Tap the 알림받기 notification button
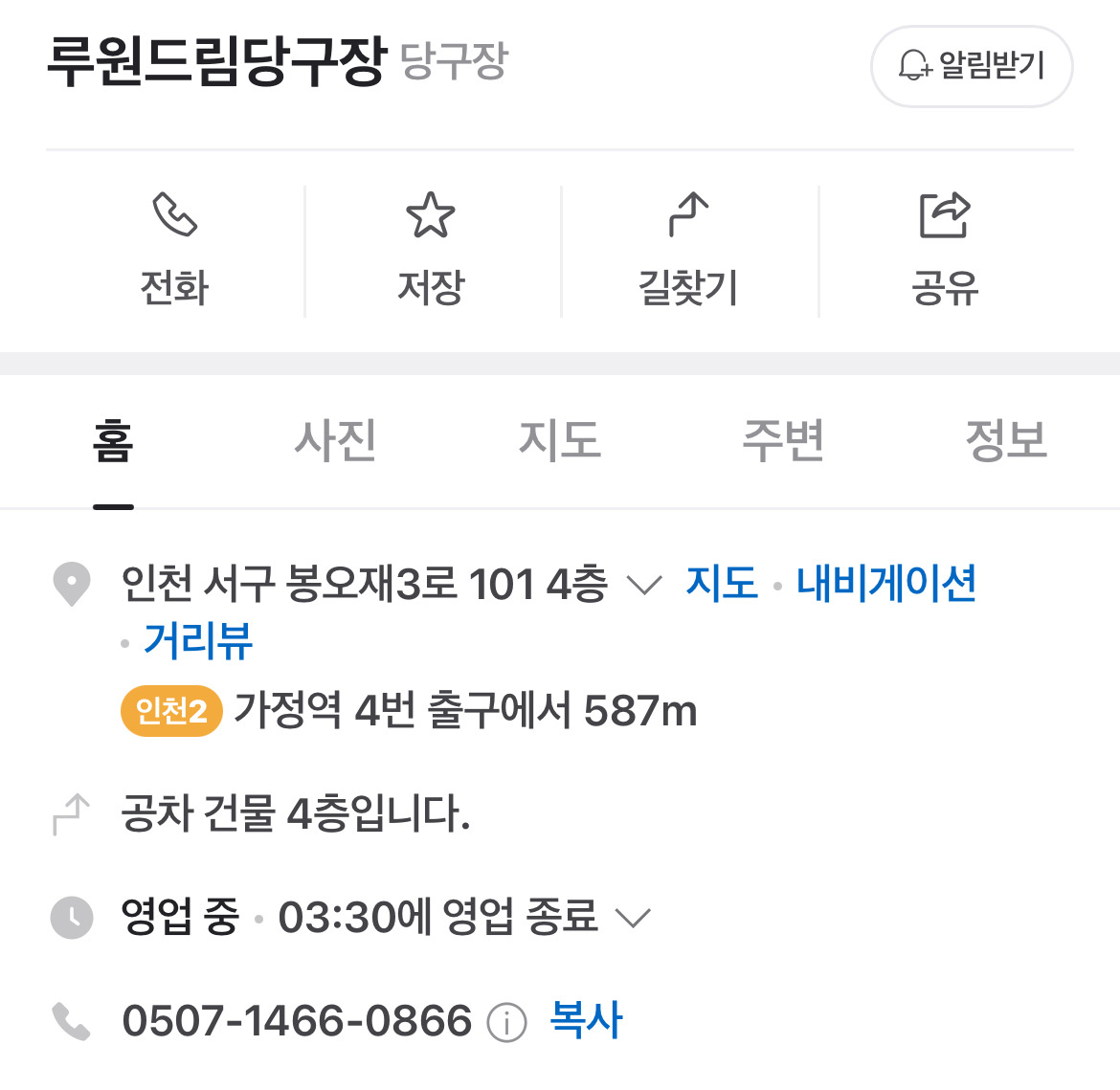This screenshot has height=1090, width=1120. pos(972,66)
